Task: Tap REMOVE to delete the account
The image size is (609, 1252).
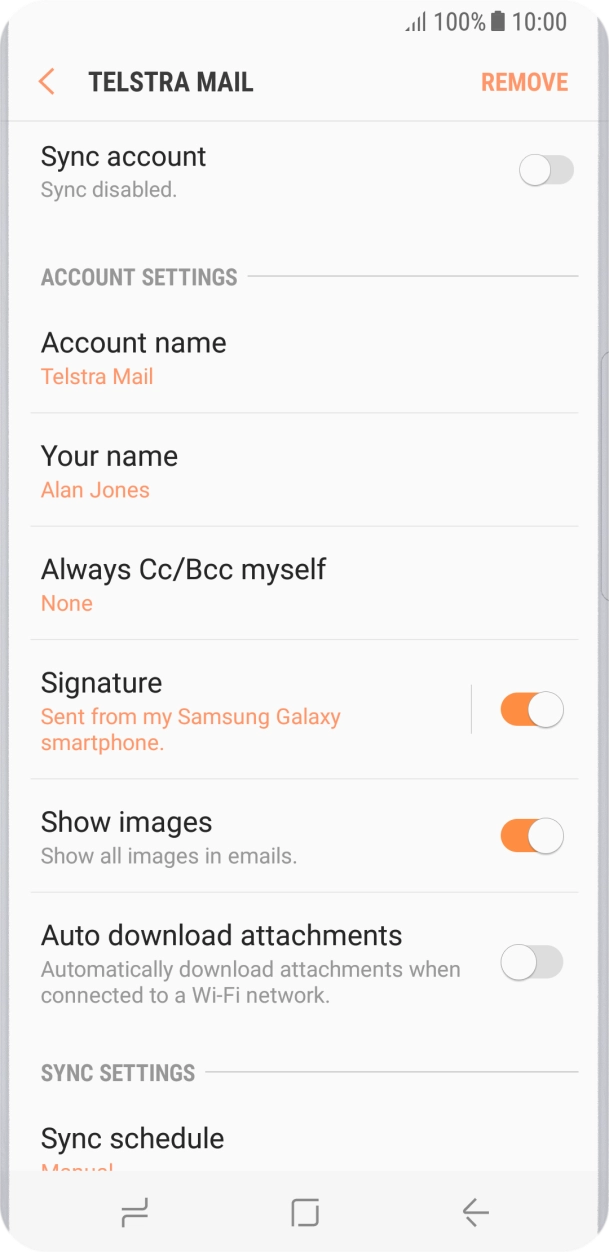Action: pos(524,82)
